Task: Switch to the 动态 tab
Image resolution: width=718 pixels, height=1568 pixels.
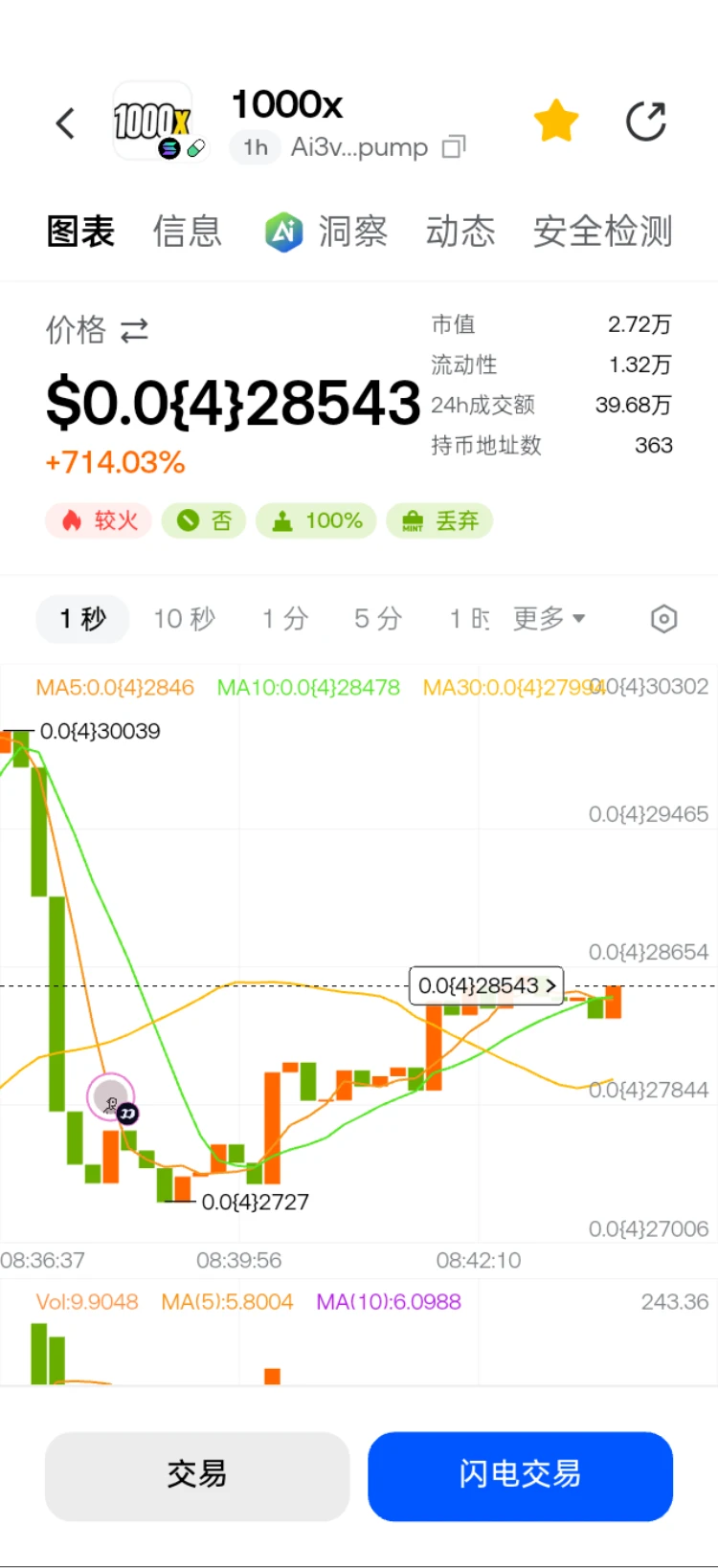Action: [460, 232]
